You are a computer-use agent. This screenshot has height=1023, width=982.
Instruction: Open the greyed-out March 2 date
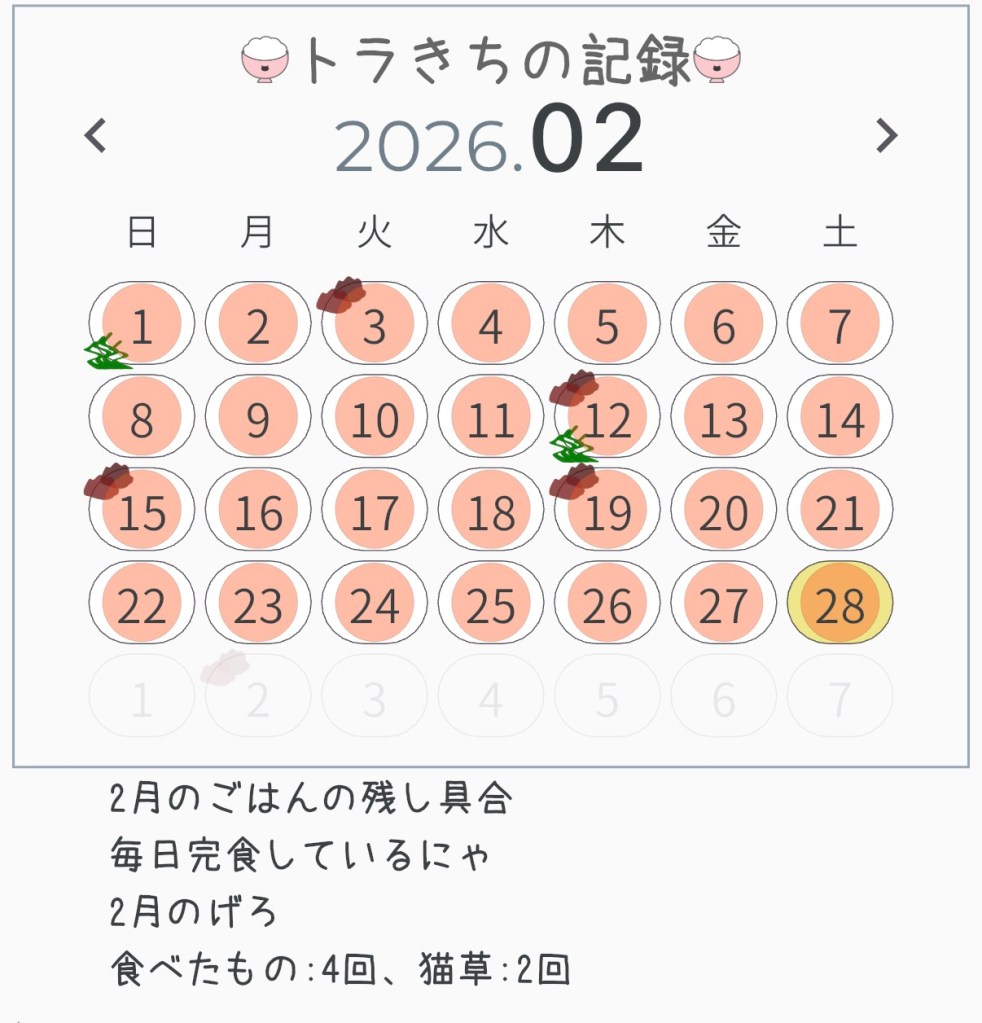[x=258, y=698]
